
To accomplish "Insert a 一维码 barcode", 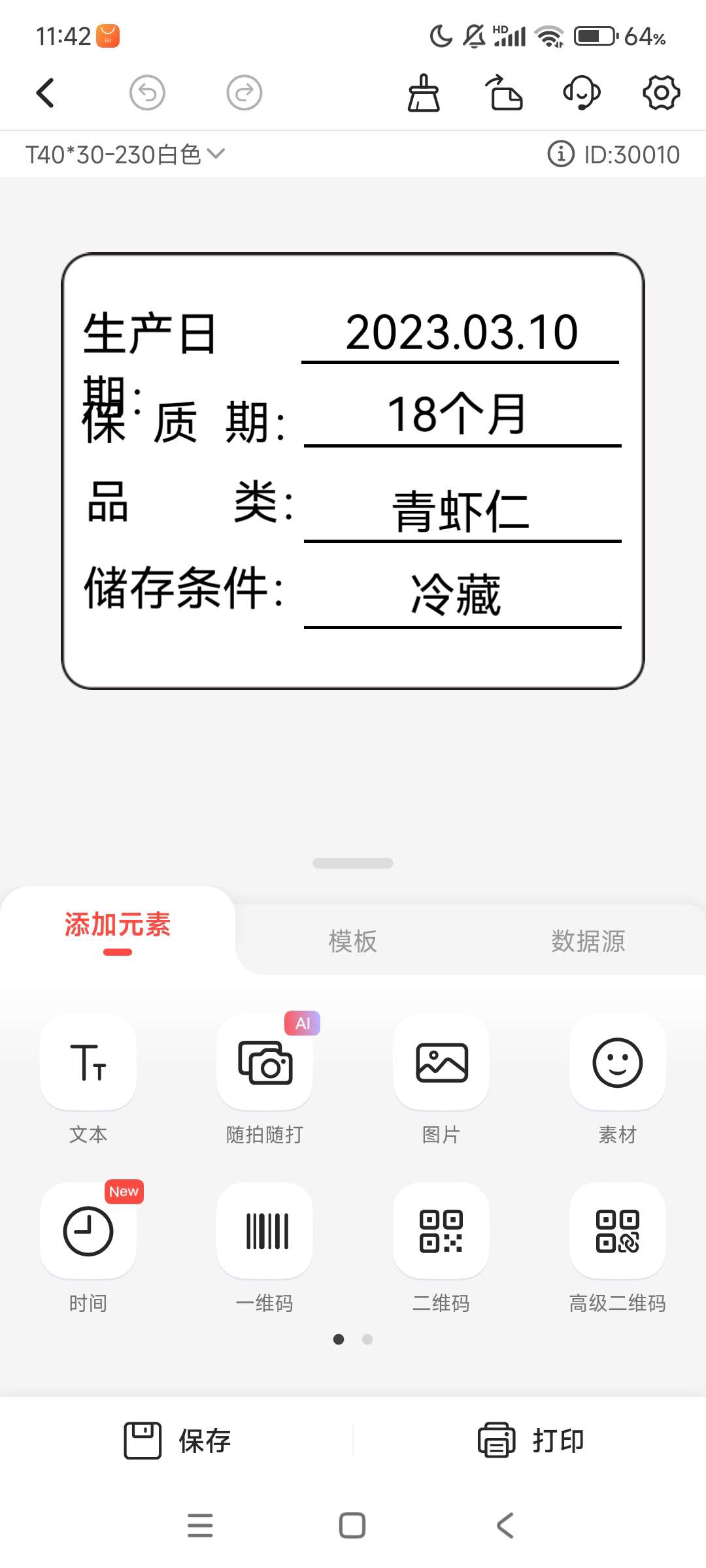I will pyautogui.click(x=265, y=1232).
